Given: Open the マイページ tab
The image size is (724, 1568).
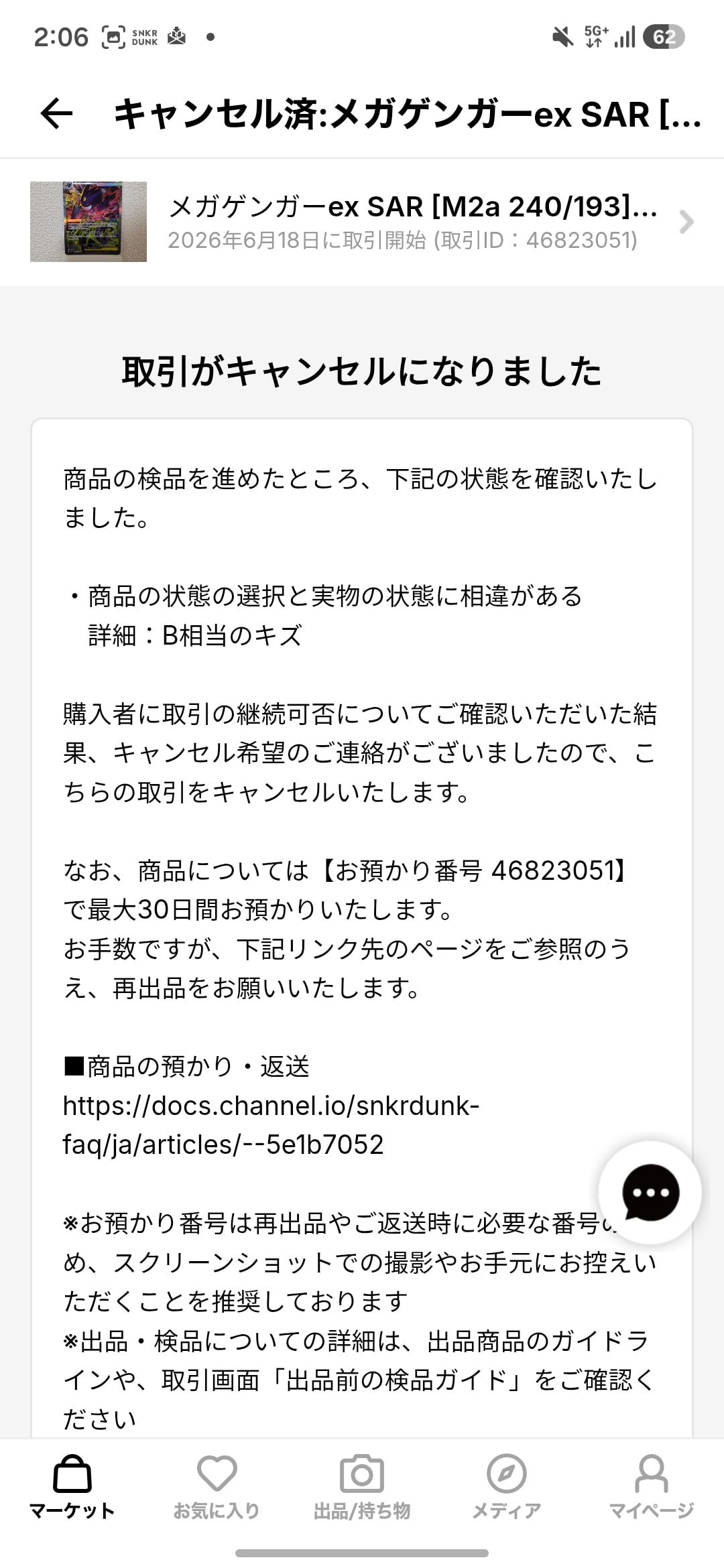Looking at the screenshot, I should [651, 1488].
